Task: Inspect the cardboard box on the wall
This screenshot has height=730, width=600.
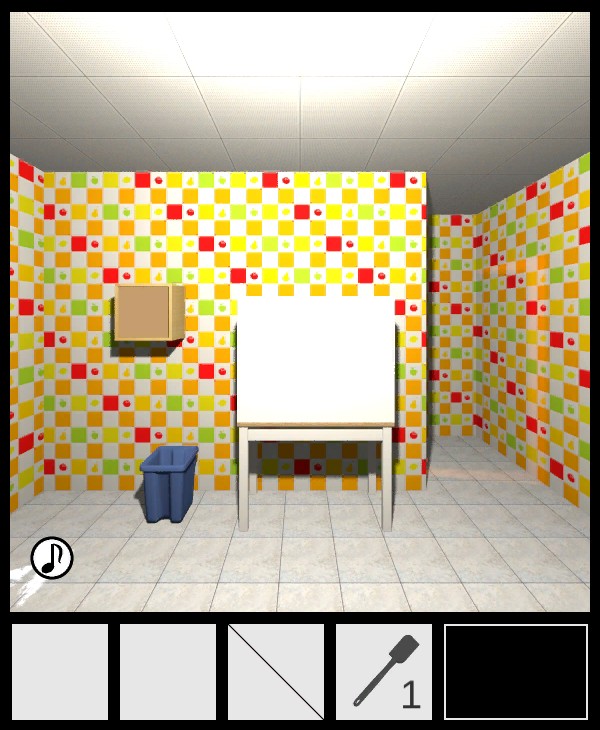Action: 149,313
